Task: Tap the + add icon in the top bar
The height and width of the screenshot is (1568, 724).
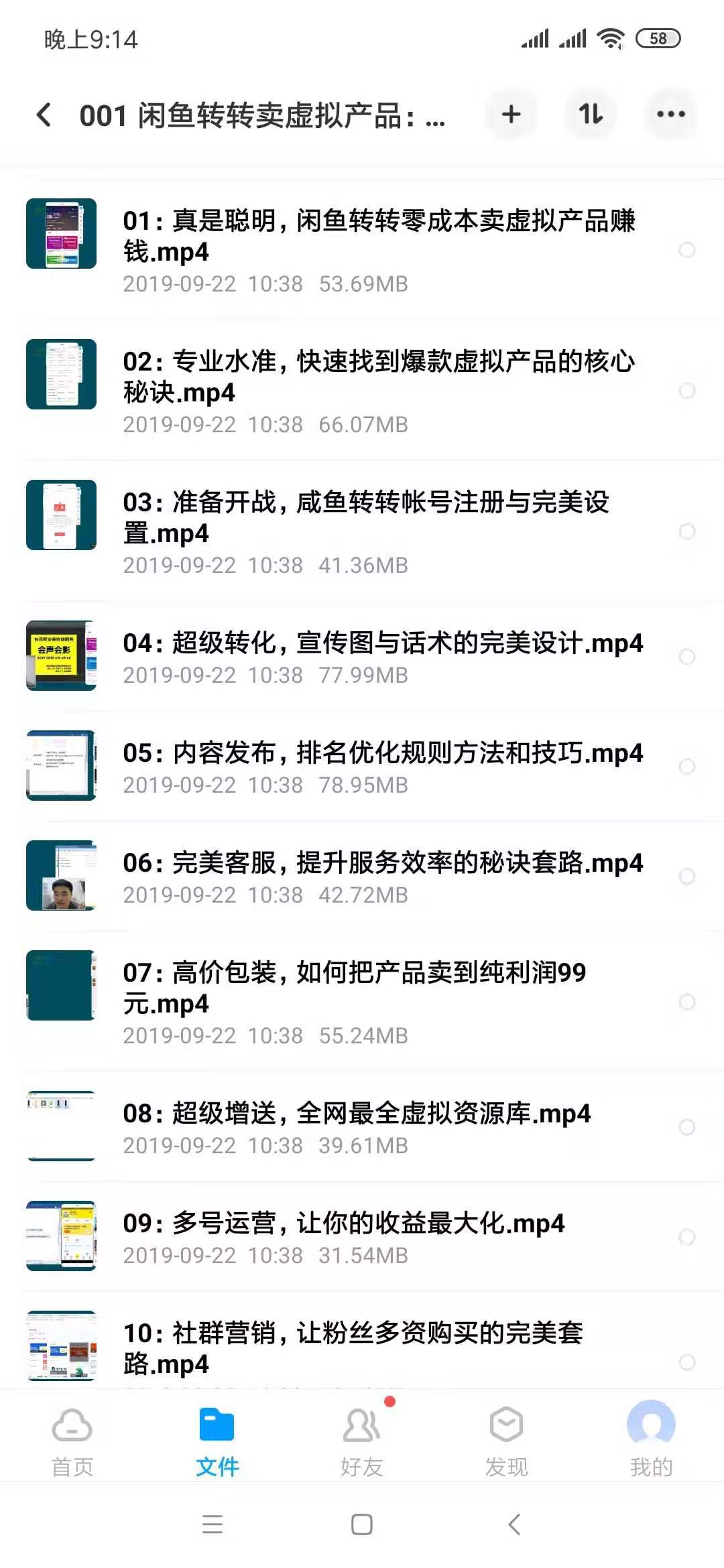Action: click(511, 114)
